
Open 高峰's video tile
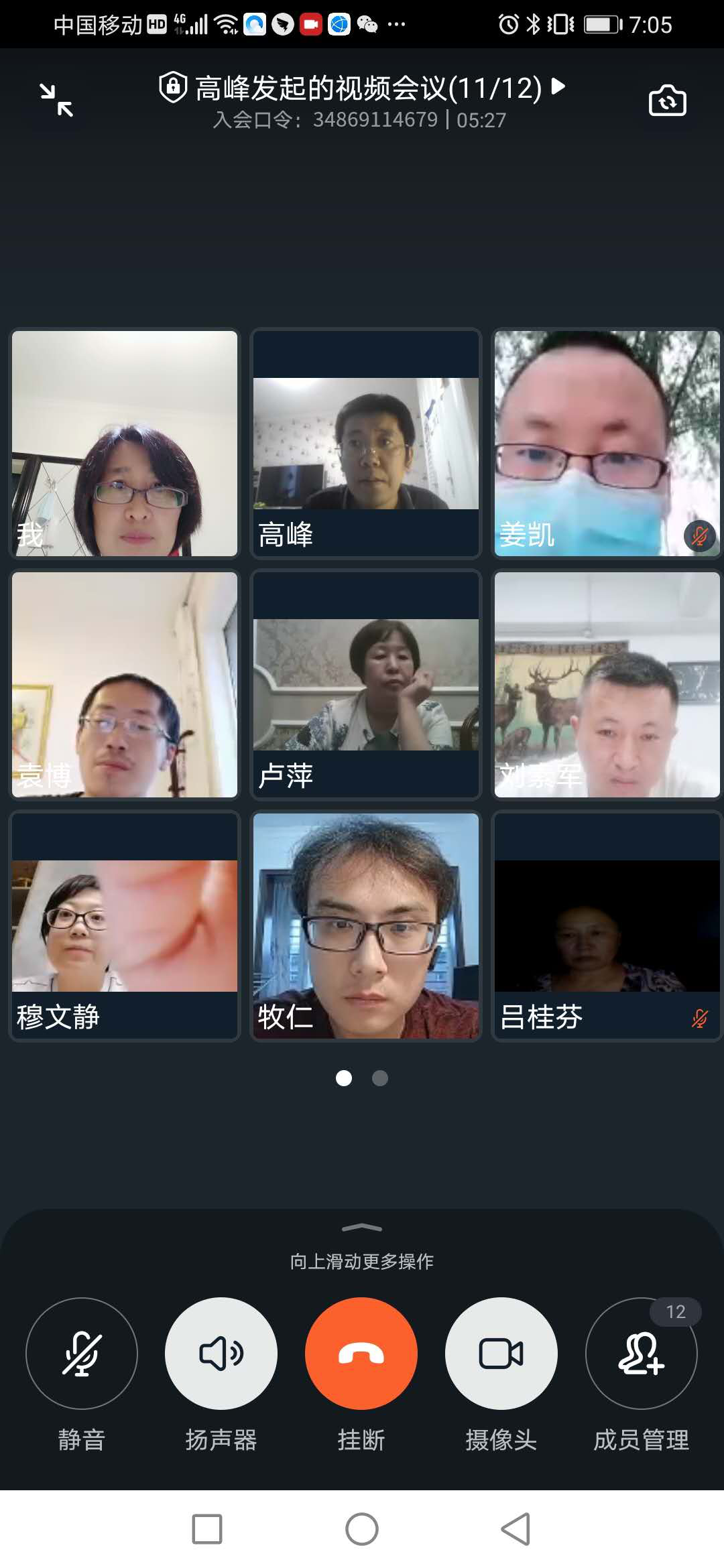pyautogui.click(x=365, y=444)
